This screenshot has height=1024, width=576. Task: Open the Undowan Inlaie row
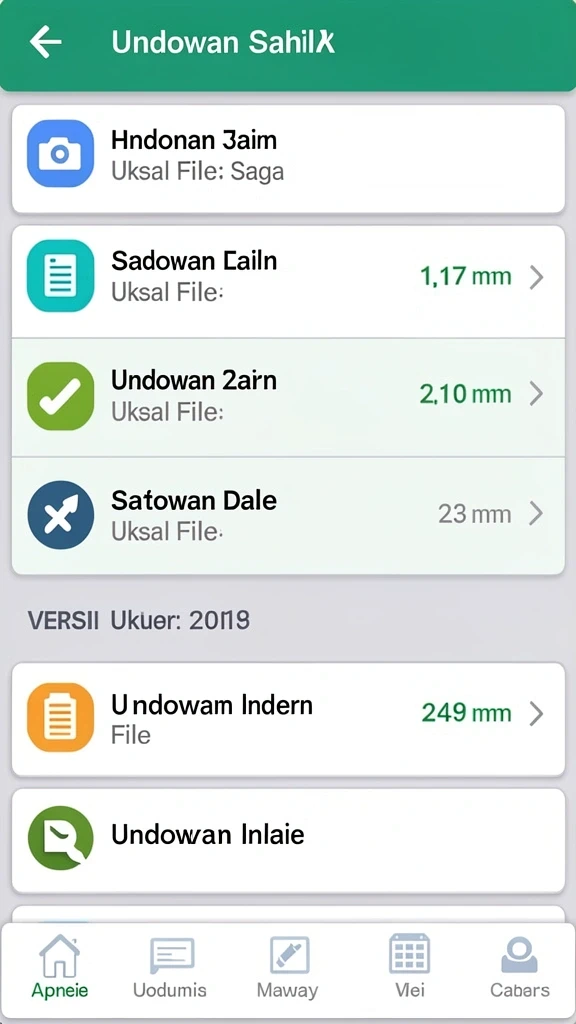point(288,840)
